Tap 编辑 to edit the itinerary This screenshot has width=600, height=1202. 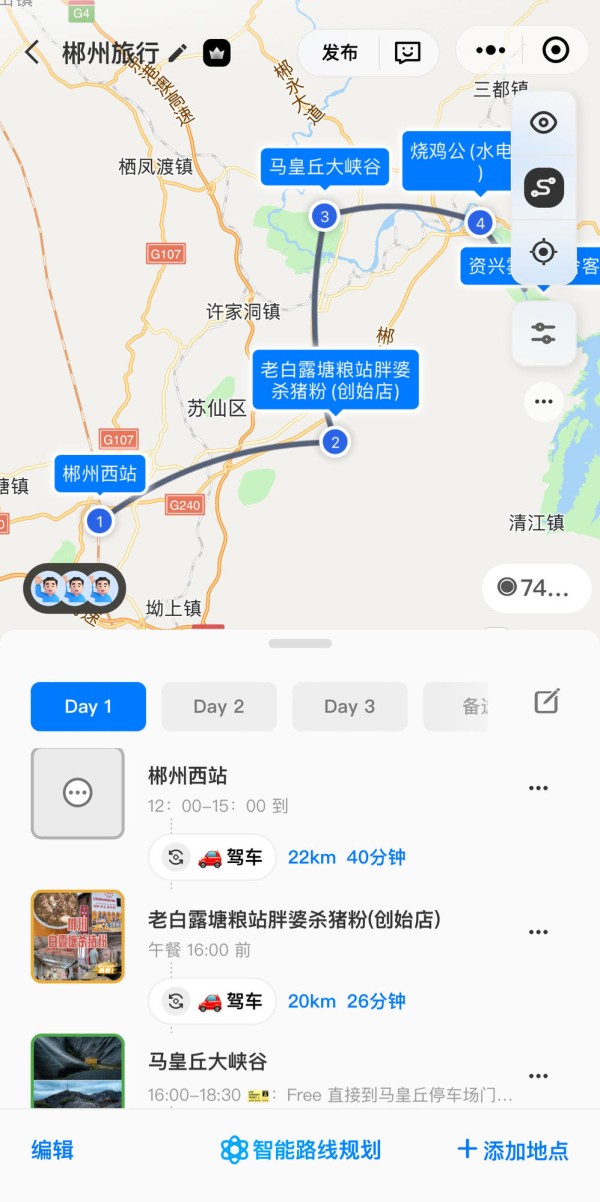pyautogui.click(x=52, y=1150)
